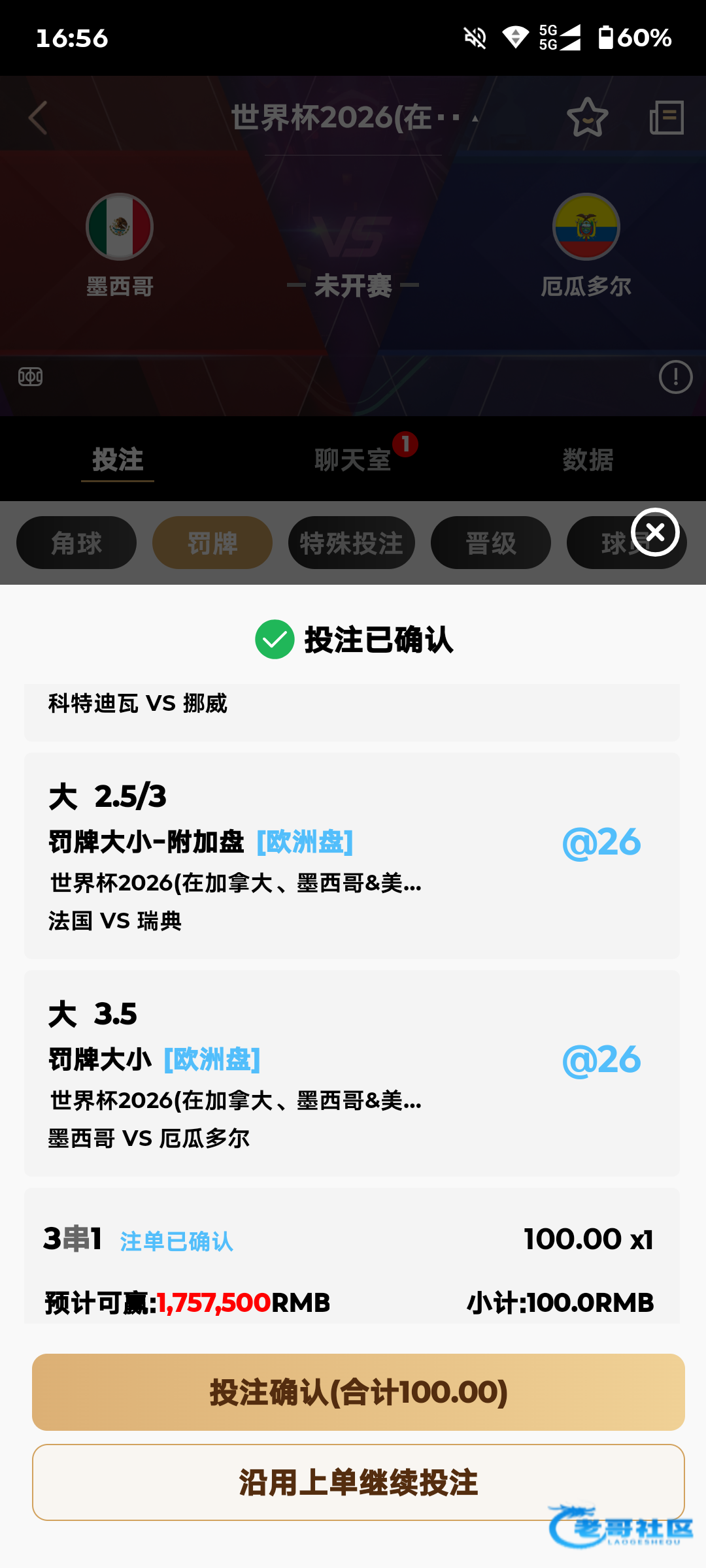Select the 罚牌 chip
The width and height of the screenshot is (706, 1568).
point(212,543)
